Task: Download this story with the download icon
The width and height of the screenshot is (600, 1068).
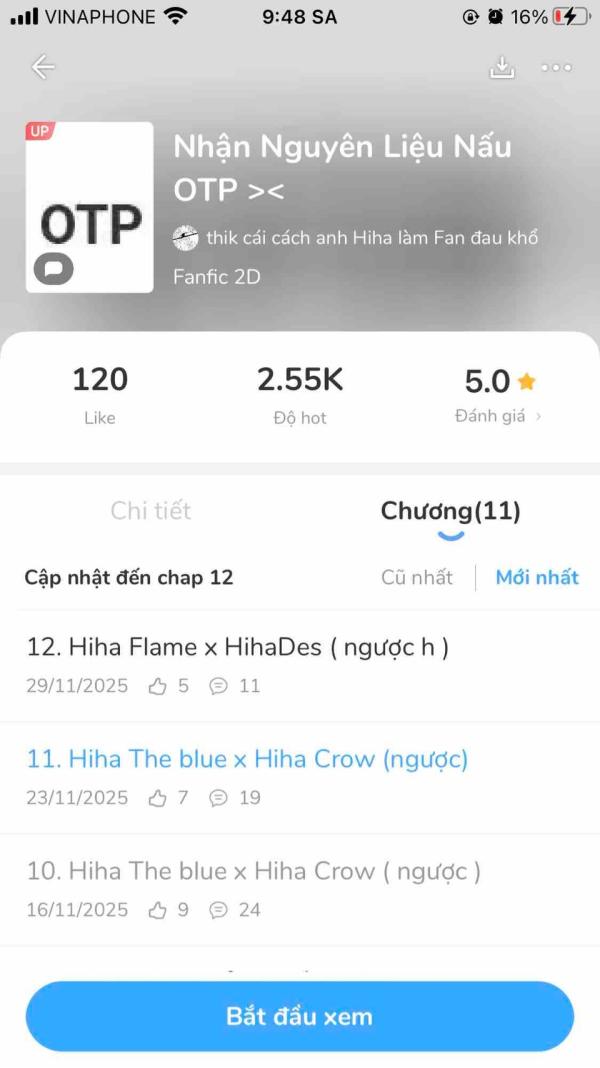Action: coord(501,67)
